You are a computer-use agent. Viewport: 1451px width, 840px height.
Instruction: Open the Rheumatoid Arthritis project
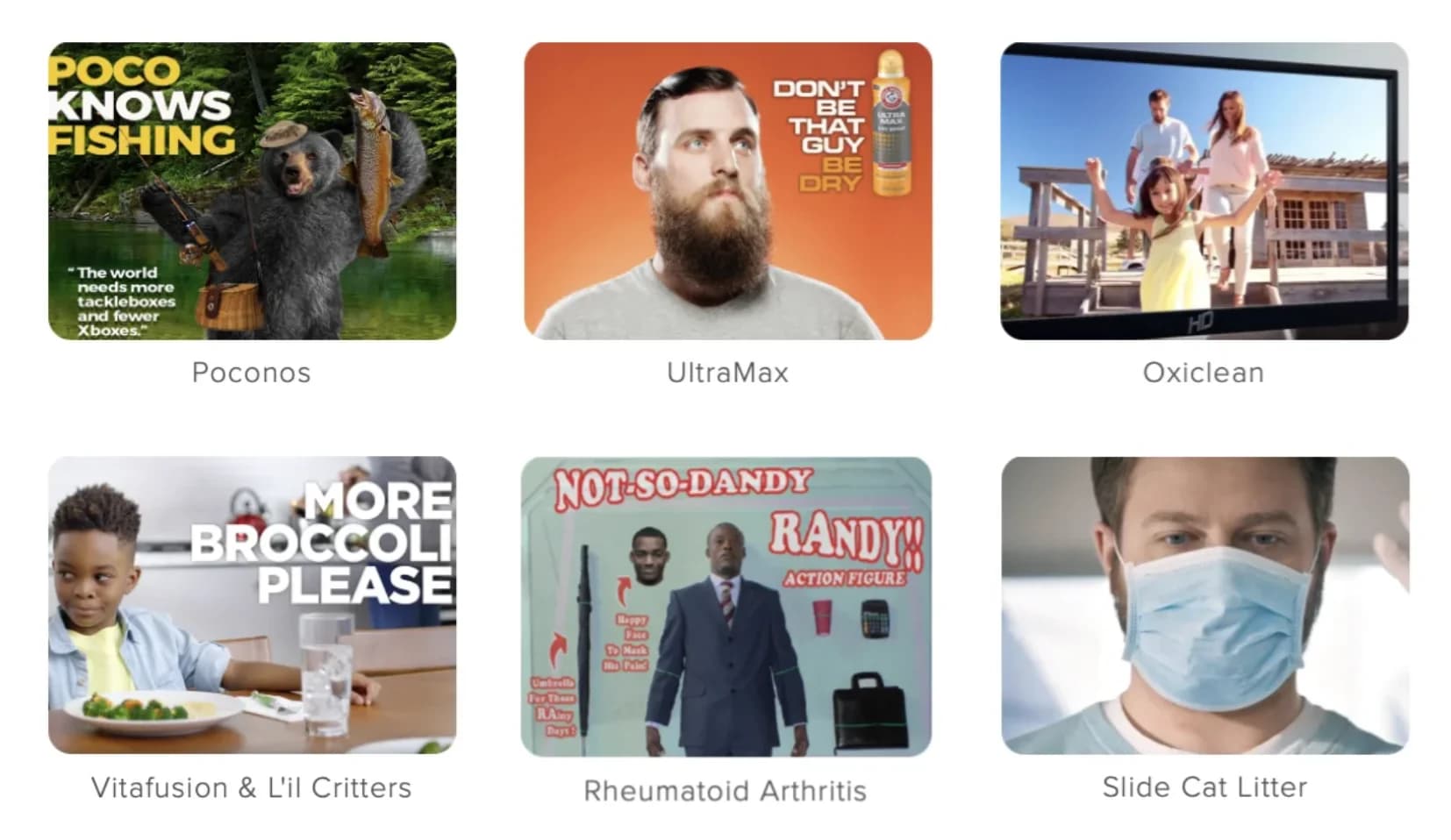(x=725, y=607)
